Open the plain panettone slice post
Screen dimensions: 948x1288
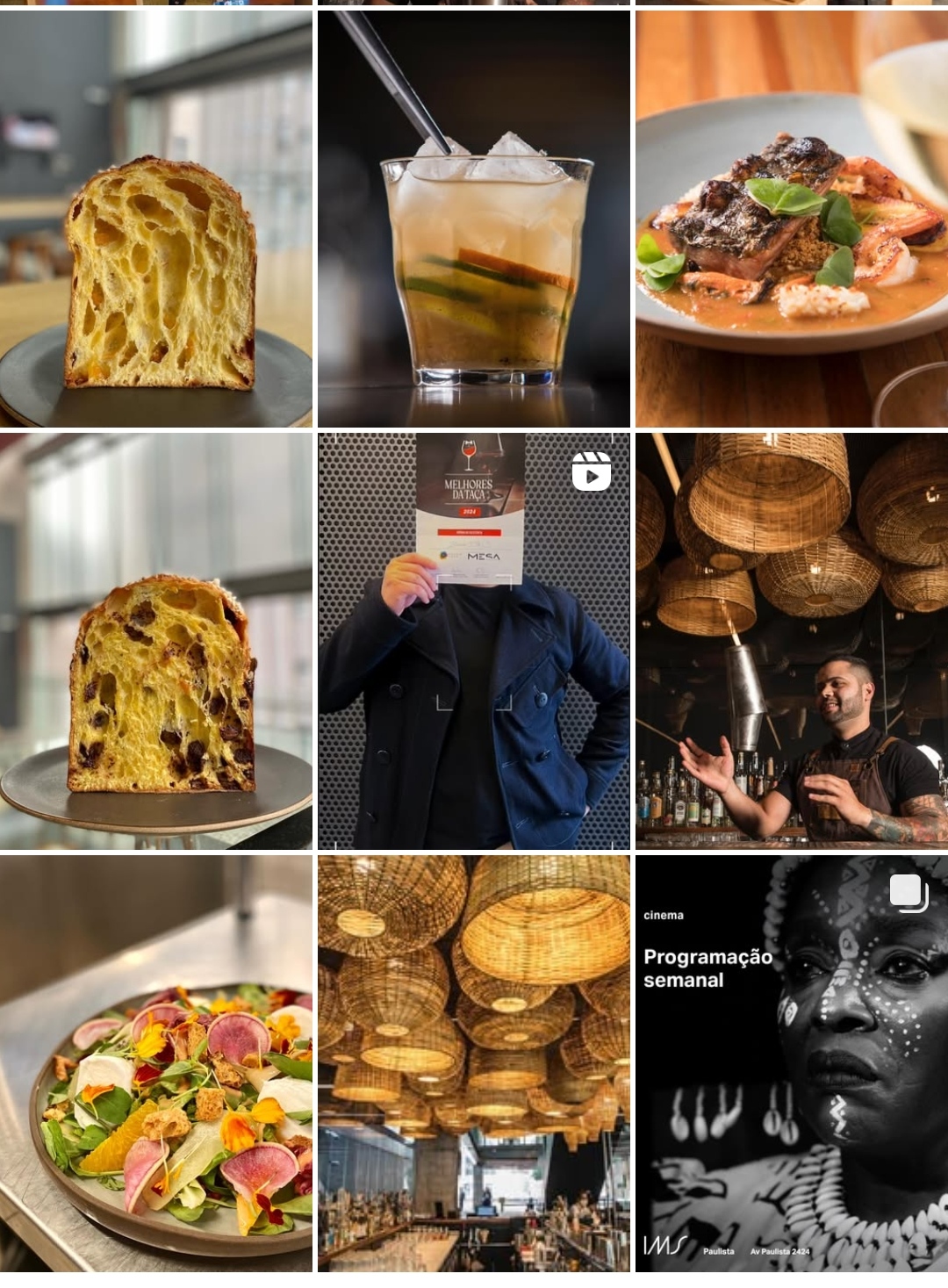[156, 219]
